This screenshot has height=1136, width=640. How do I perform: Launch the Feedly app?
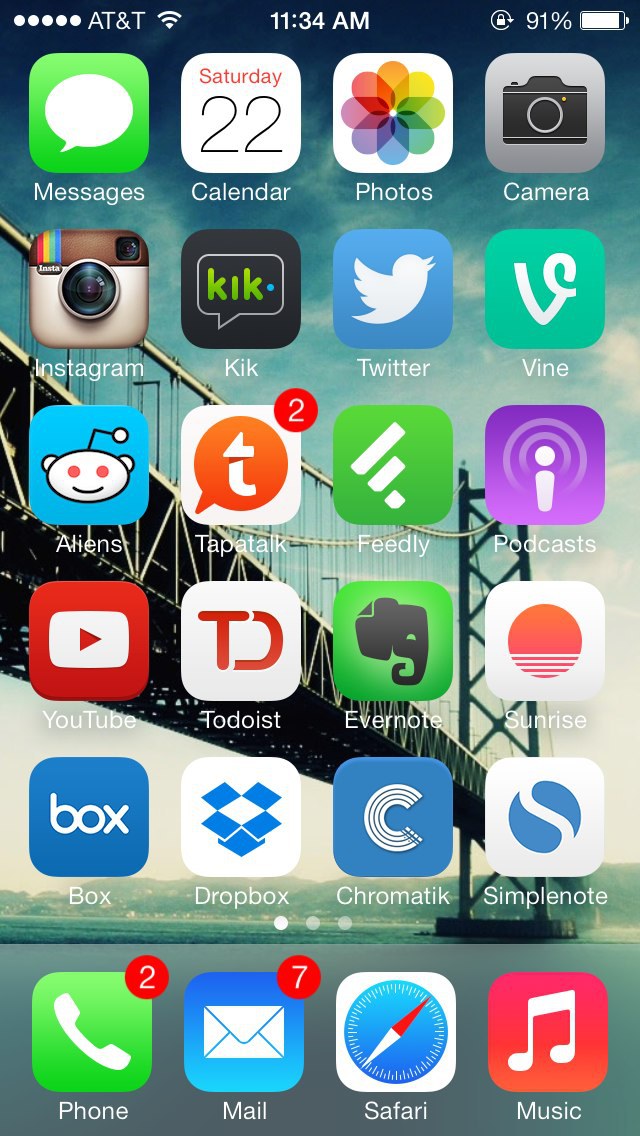coord(393,465)
